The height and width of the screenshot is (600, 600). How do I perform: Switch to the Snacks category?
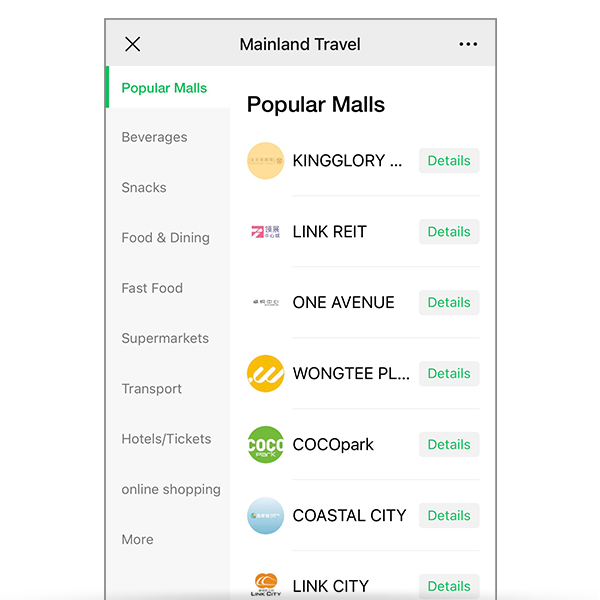pyautogui.click(x=144, y=187)
